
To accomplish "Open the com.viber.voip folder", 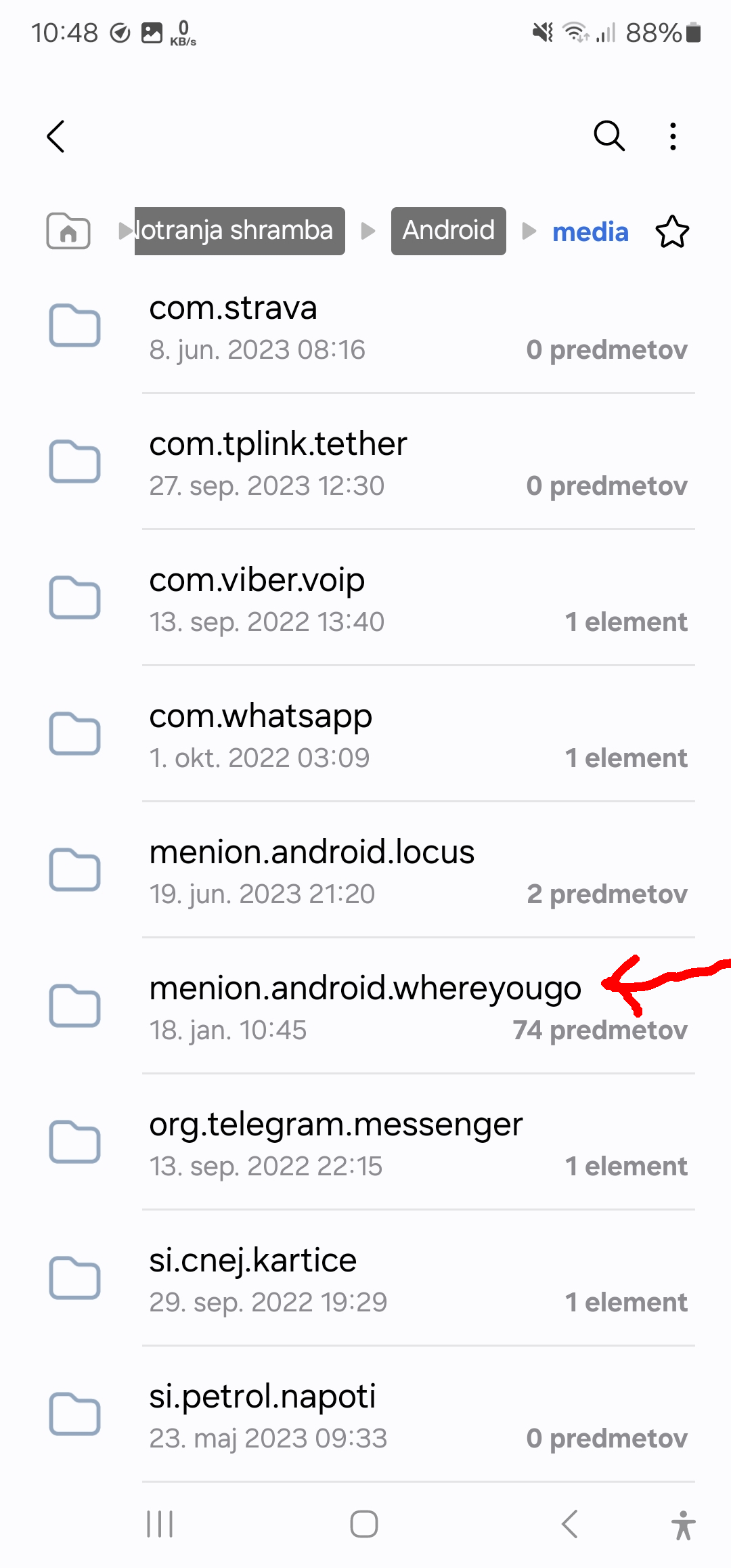I will (365, 599).
